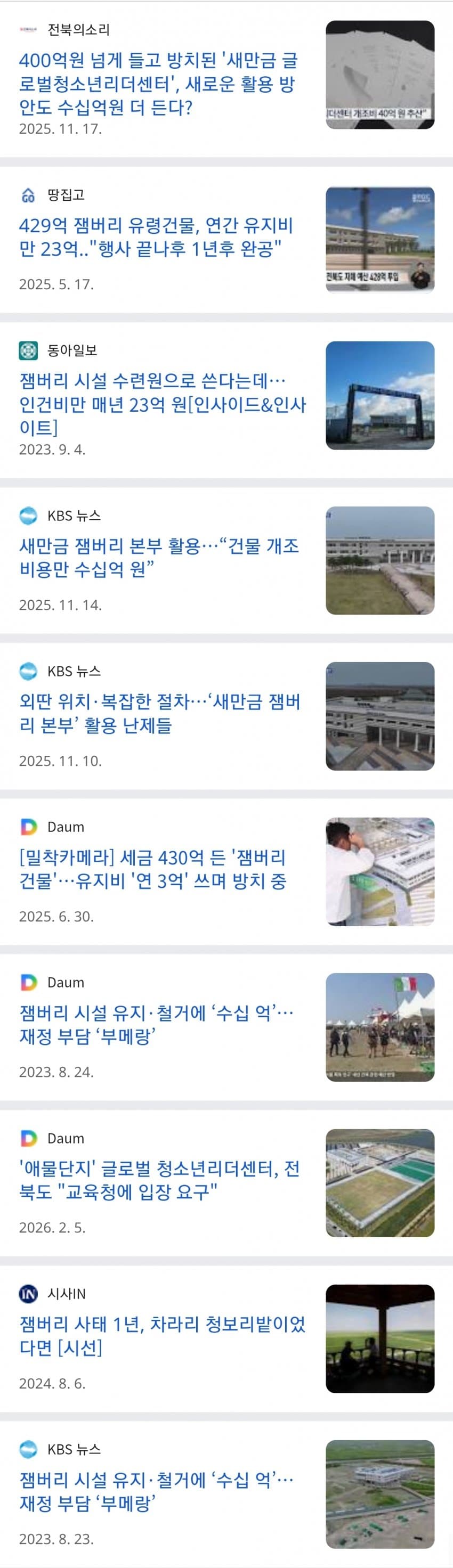Open KBS article dated 2025. 11. 14.

pos(159,558)
